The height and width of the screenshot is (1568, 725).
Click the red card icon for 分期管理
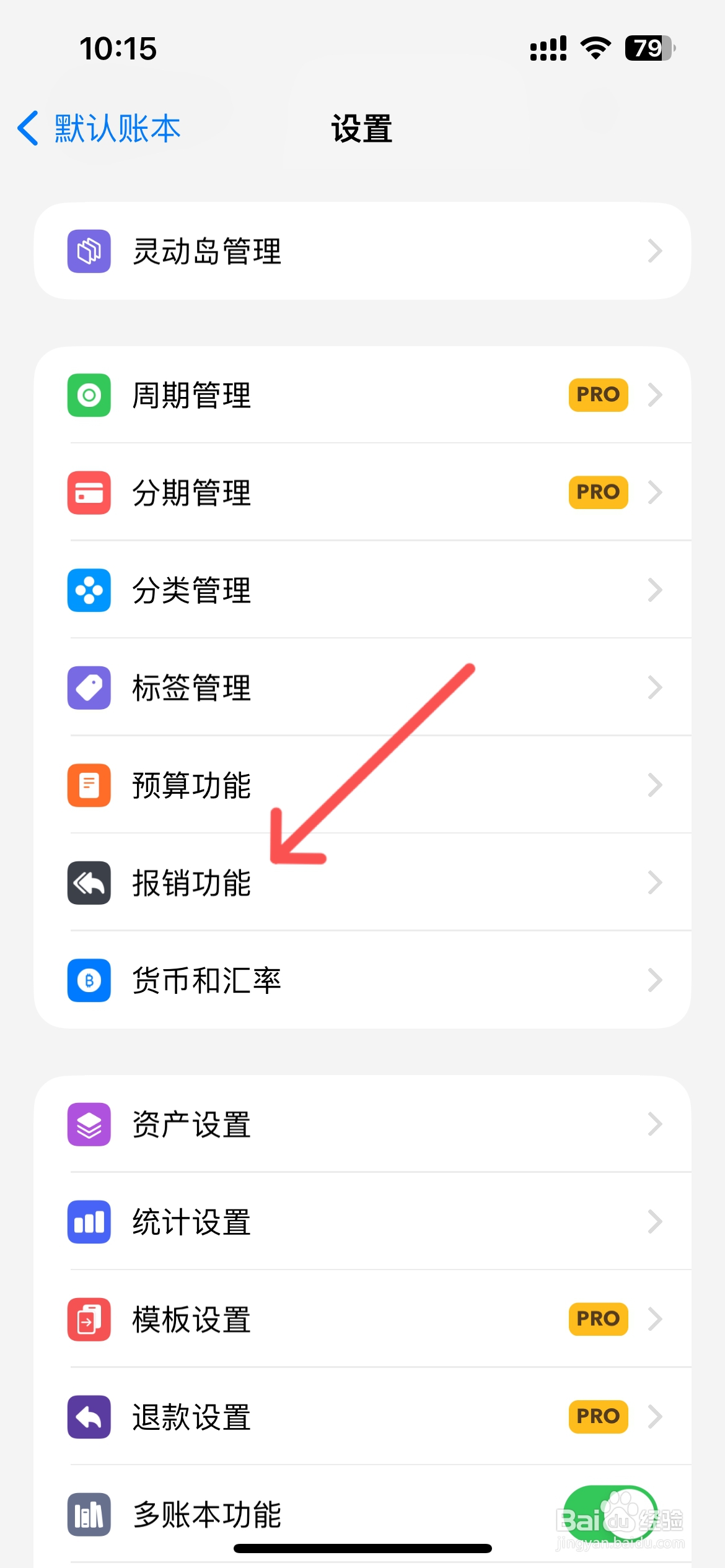coord(88,492)
